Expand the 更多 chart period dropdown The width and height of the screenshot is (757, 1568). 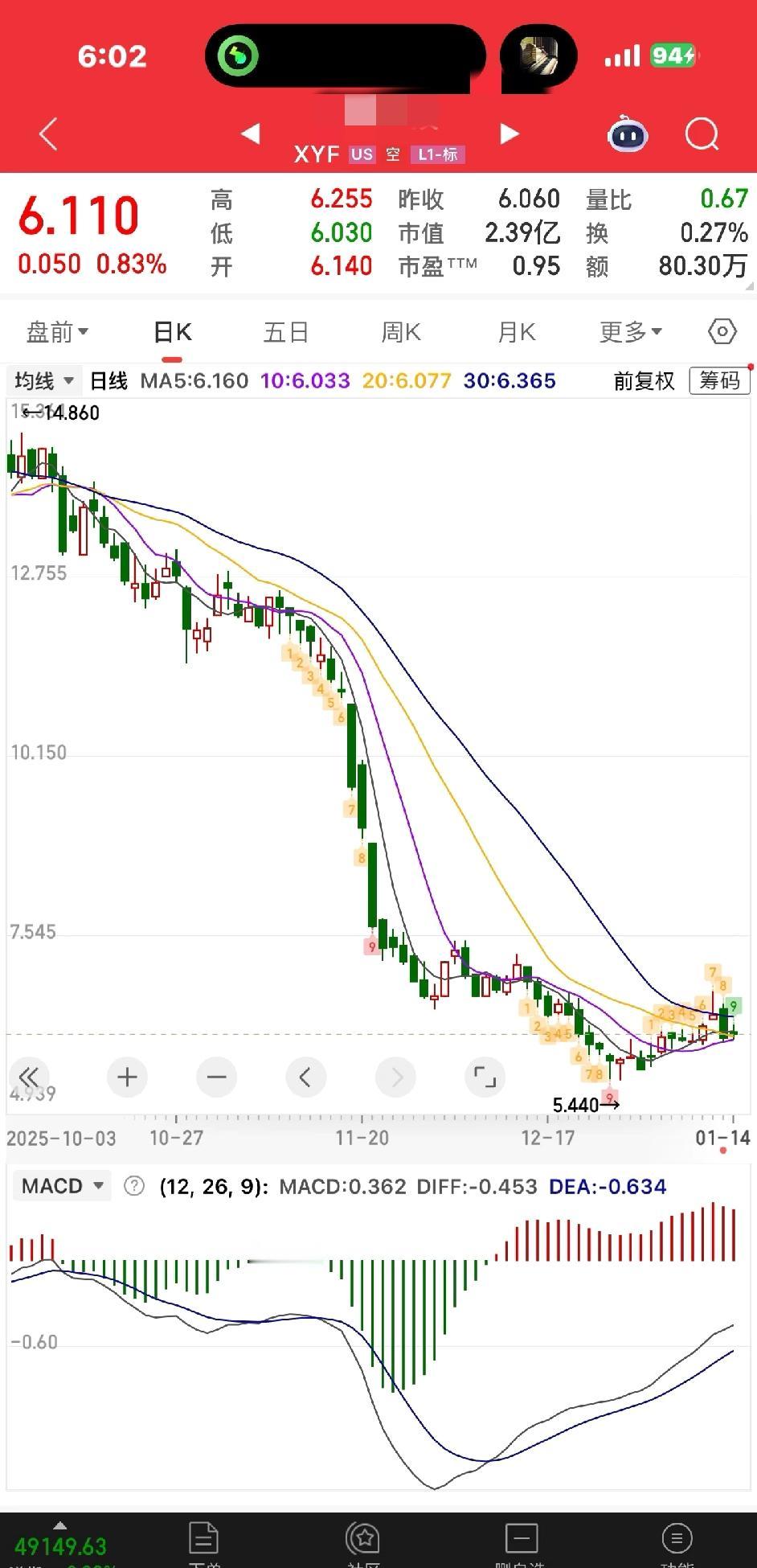coord(630,331)
